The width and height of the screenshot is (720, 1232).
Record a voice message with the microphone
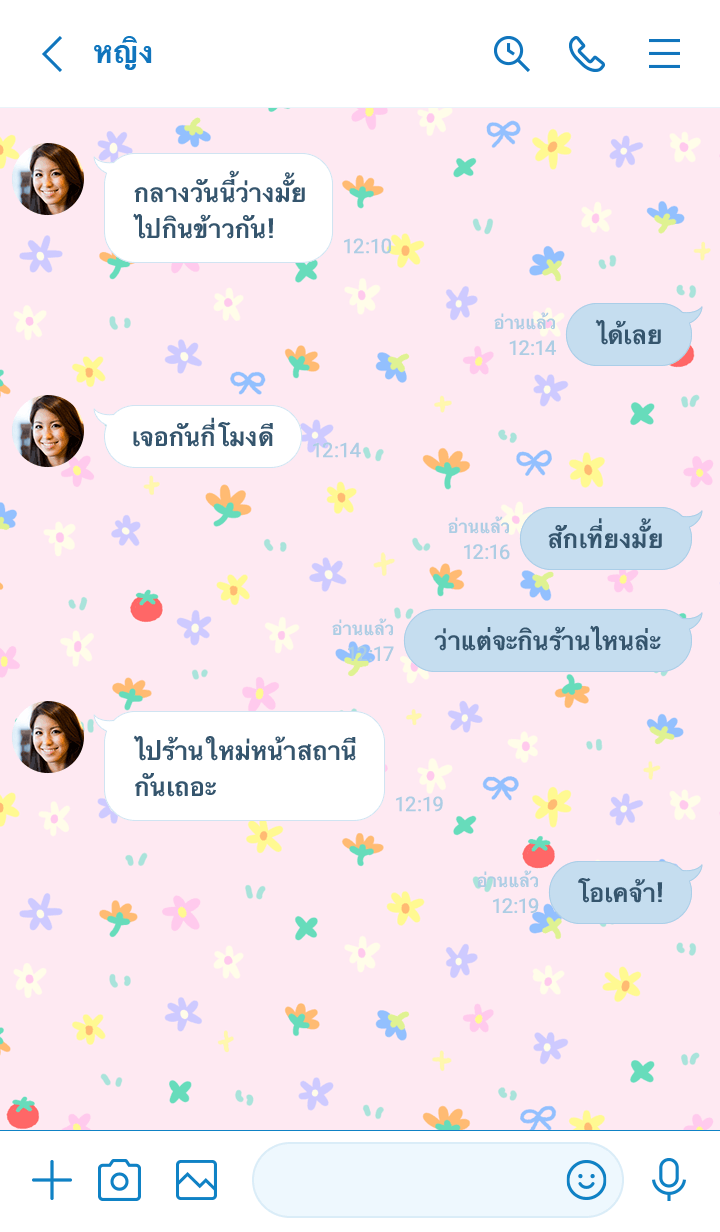click(668, 1181)
